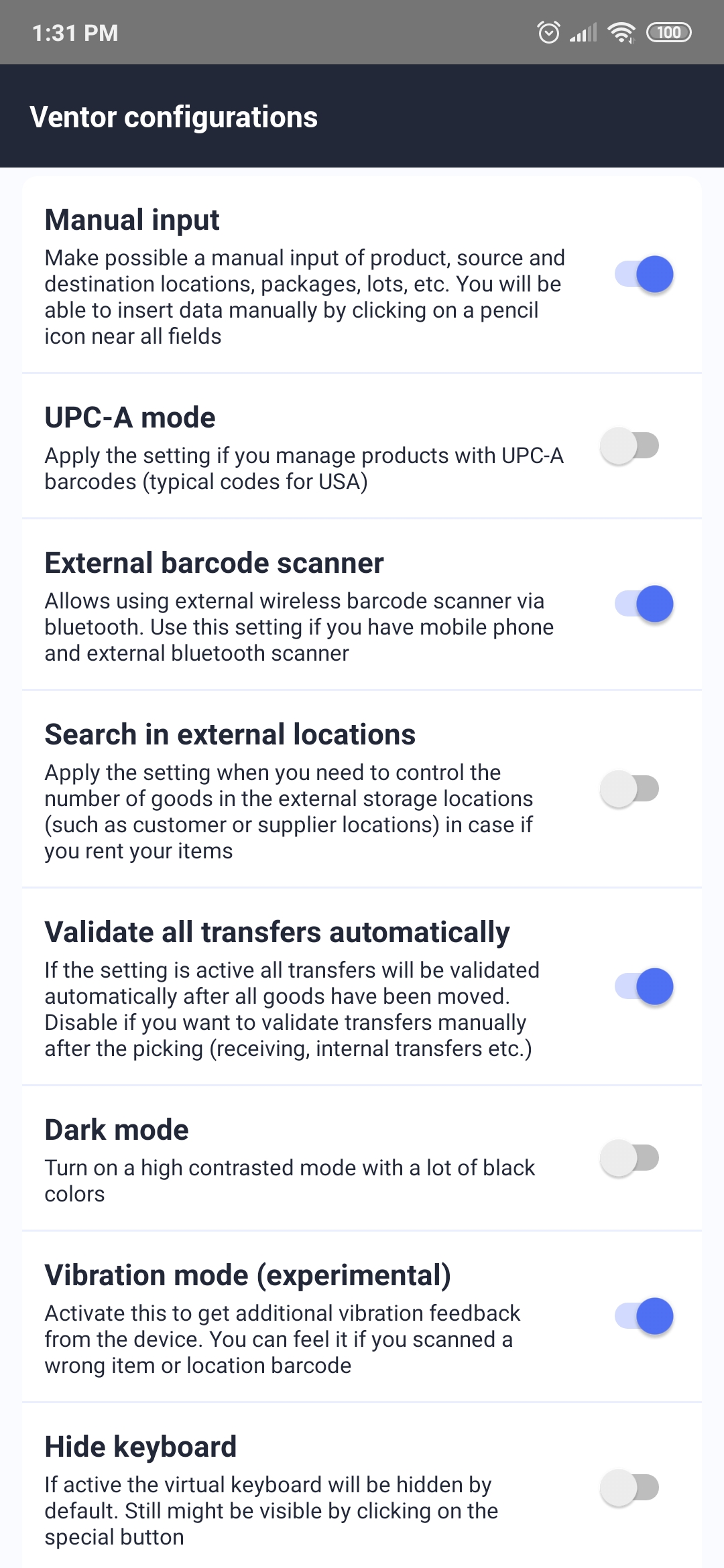
Task: Turn off Vibration mode (experimental)
Action: pyautogui.click(x=644, y=1316)
